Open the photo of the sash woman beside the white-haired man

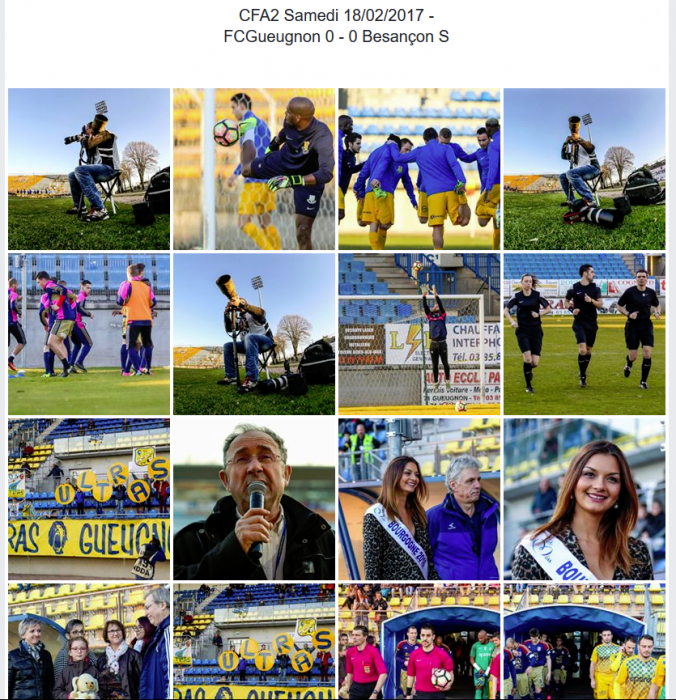419,499
